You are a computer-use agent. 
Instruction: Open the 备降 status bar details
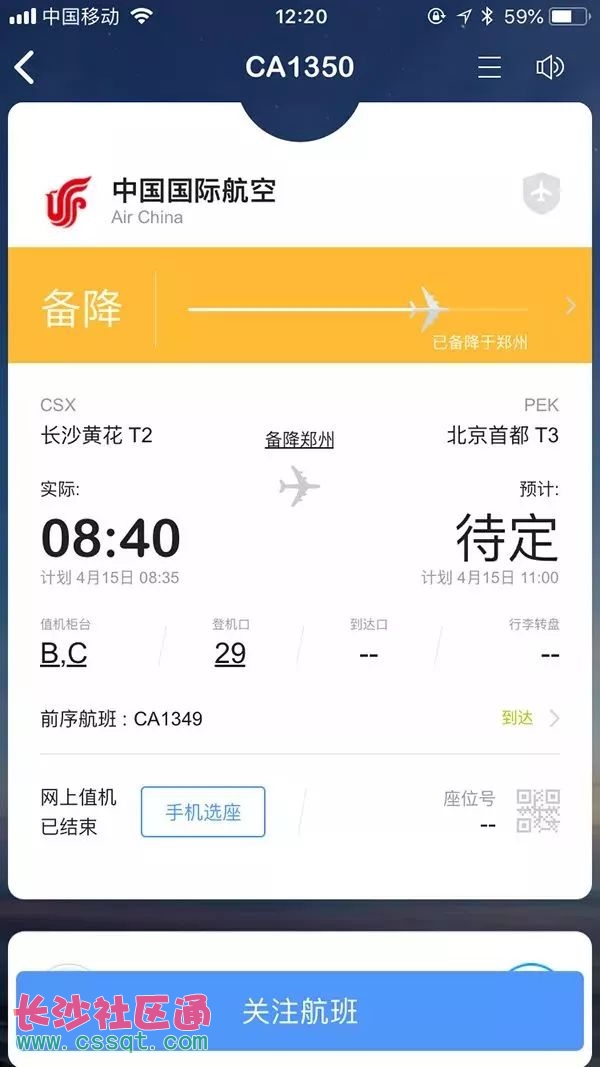click(300, 306)
